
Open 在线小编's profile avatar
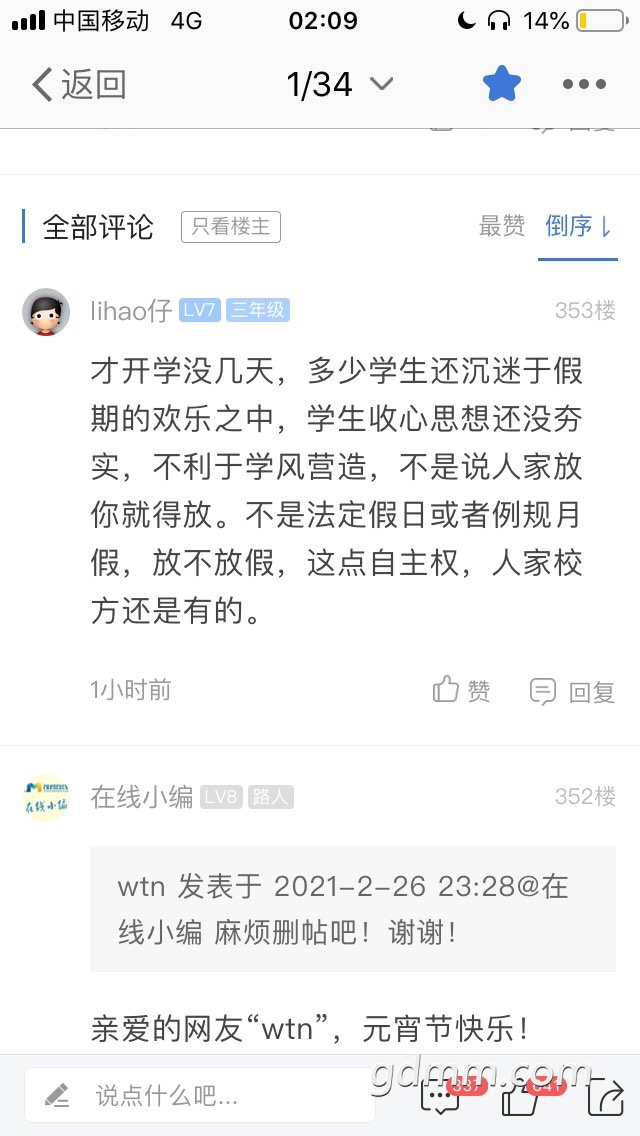click(46, 798)
